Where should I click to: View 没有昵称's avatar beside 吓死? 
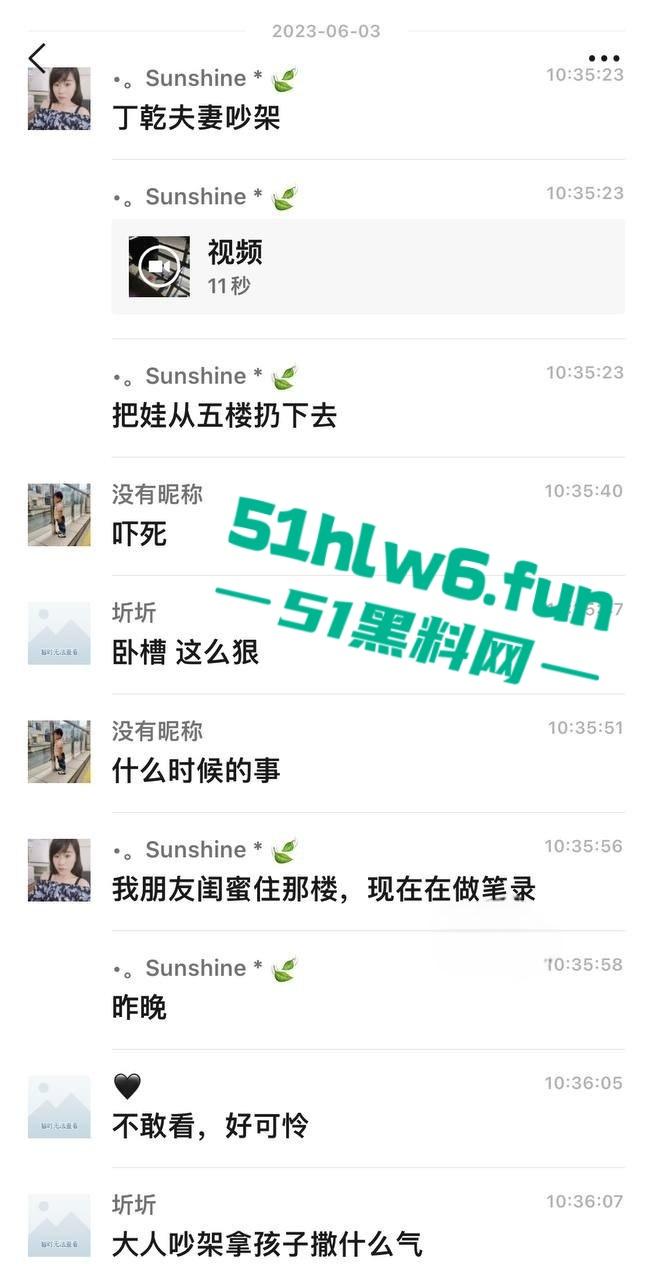[x=59, y=514]
